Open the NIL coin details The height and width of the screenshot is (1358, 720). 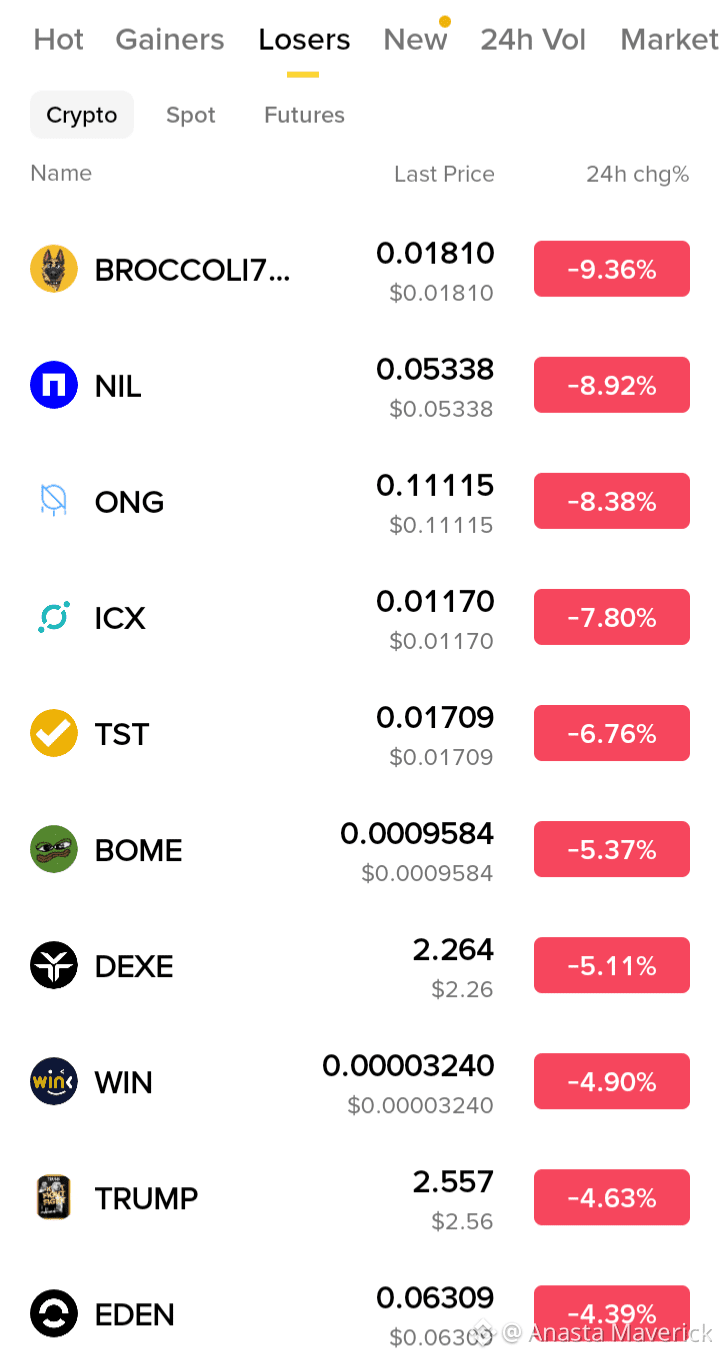click(x=360, y=386)
